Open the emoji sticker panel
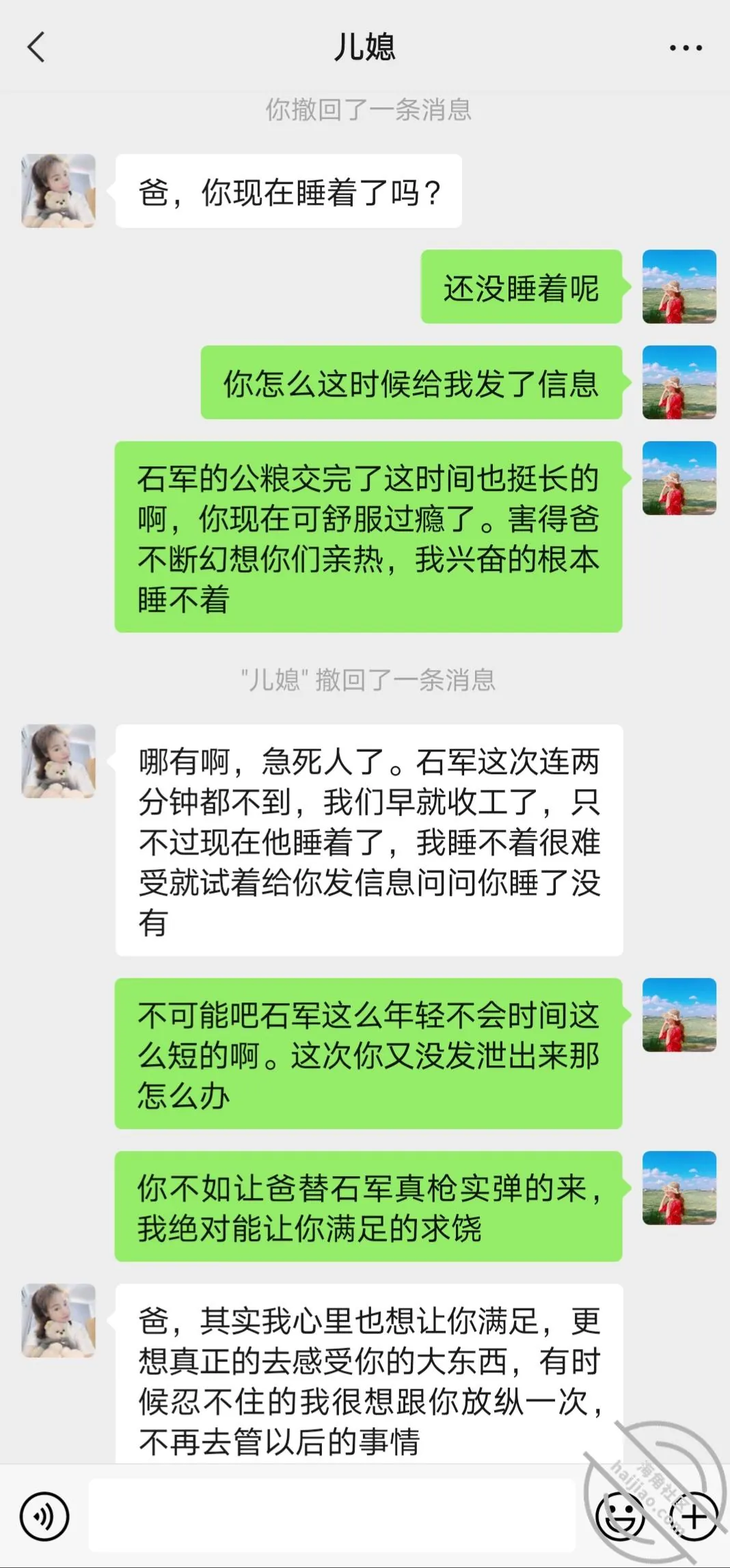The image size is (730, 1568). (620, 1517)
